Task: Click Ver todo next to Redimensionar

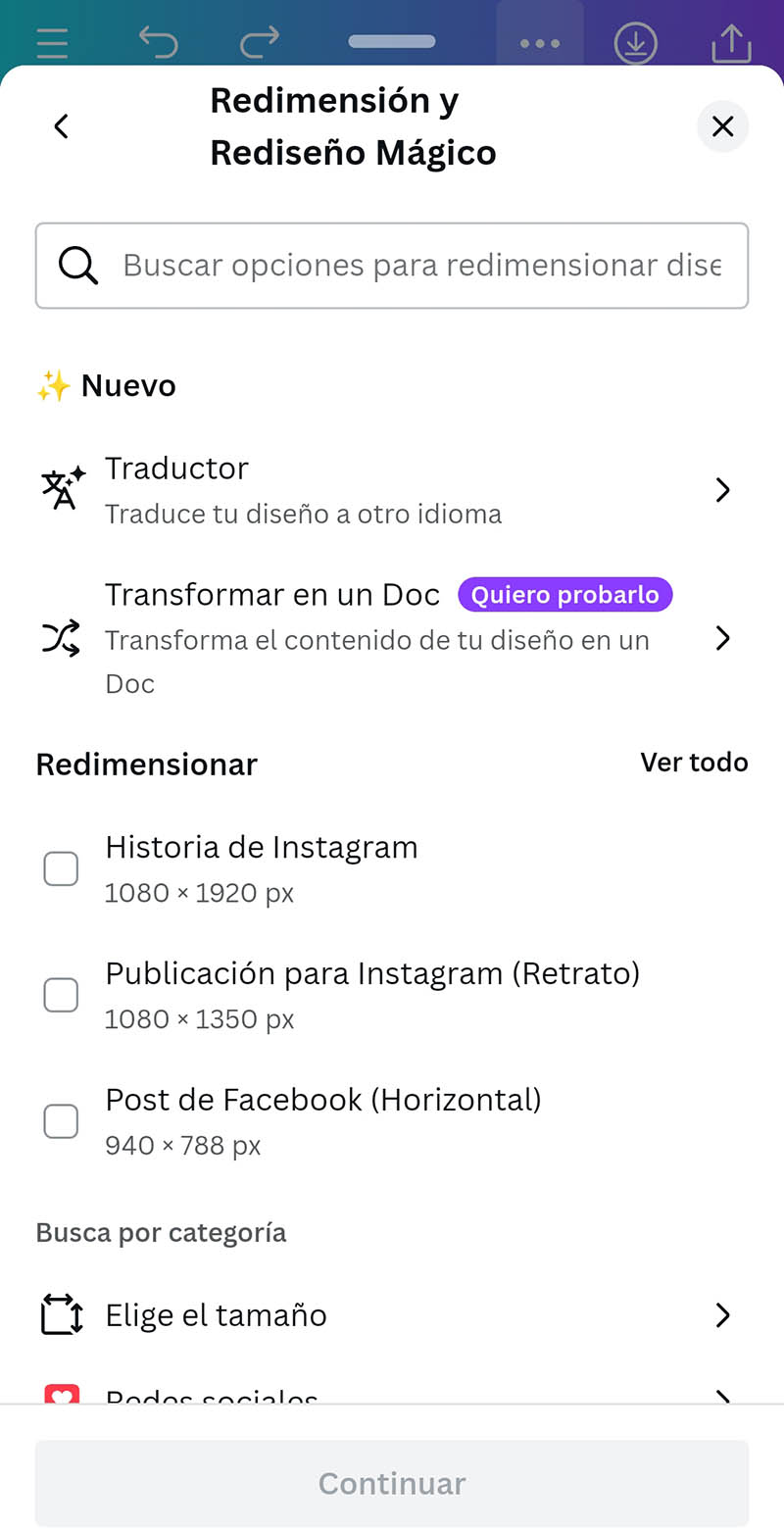Action: (694, 762)
